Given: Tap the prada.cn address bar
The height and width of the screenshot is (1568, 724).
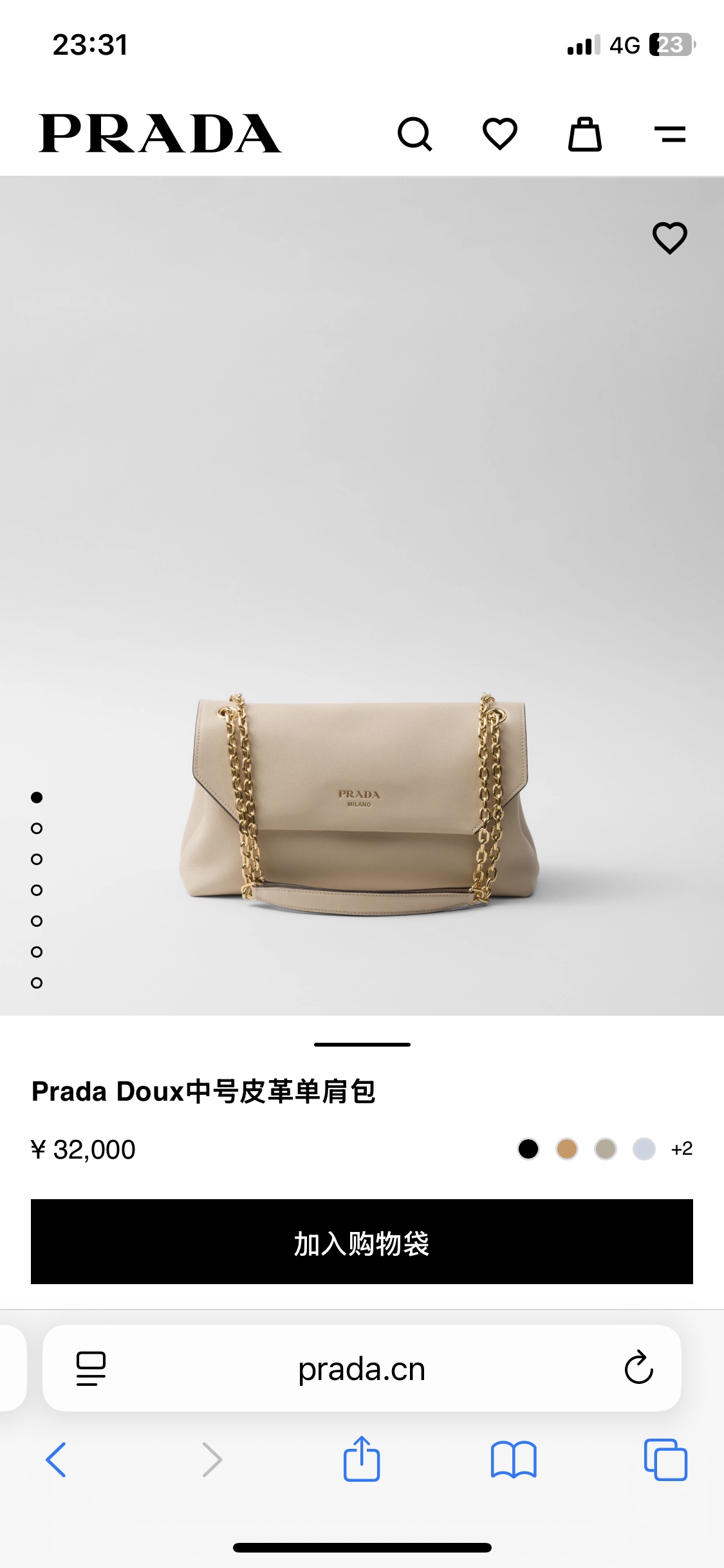Looking at the screenshot, I should (x=362, y=1369).
